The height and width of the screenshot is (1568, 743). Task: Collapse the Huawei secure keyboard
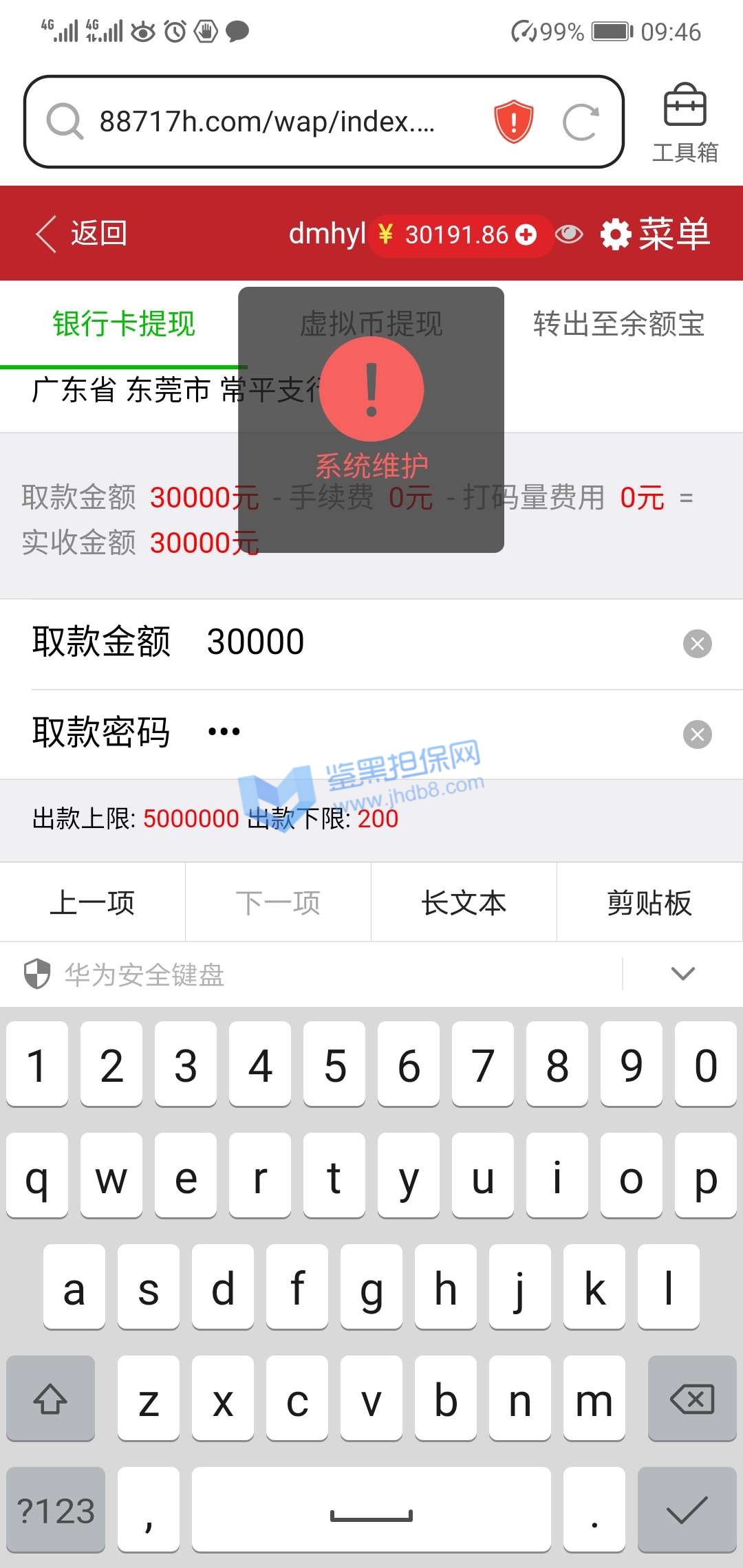[x=682, y=974]
